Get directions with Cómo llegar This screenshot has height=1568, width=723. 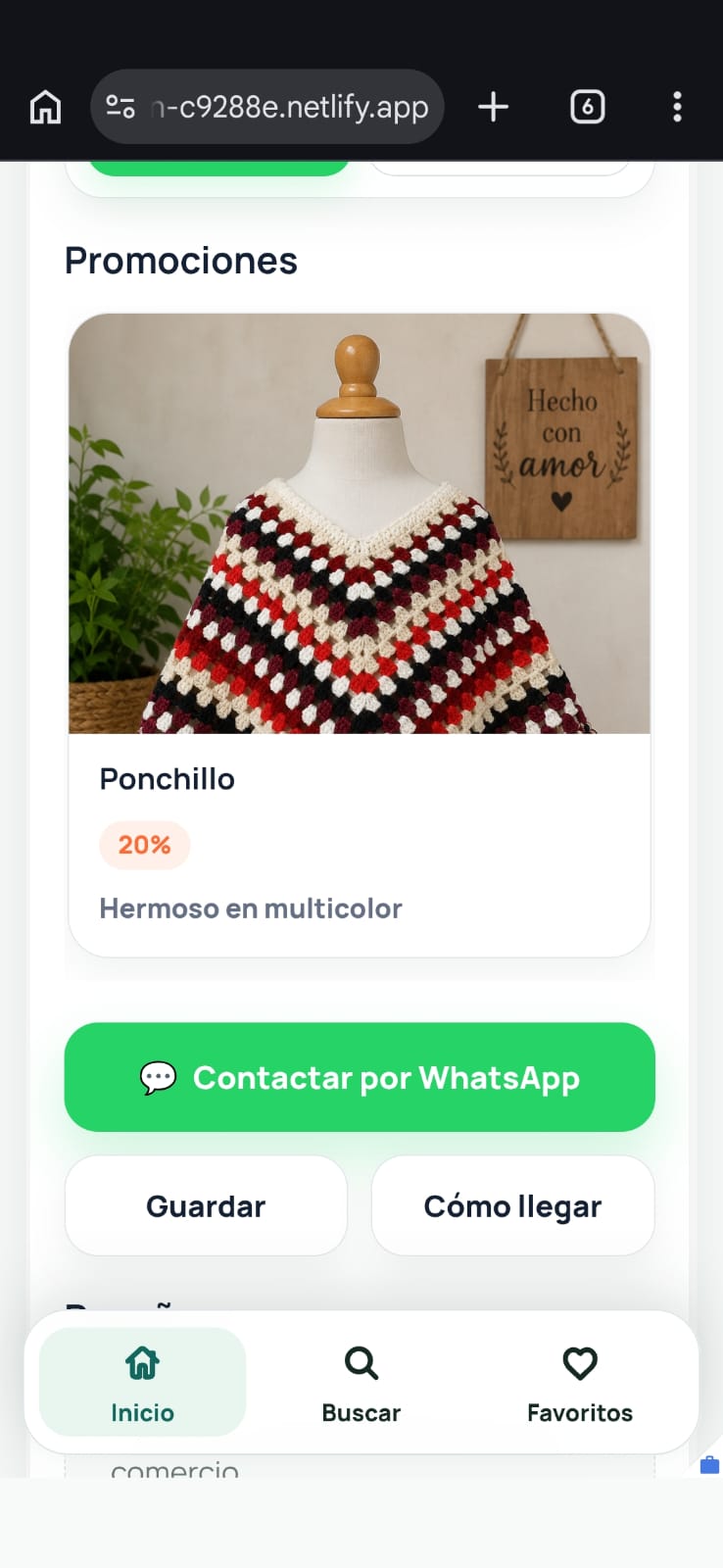click(x=512, y=1205)
